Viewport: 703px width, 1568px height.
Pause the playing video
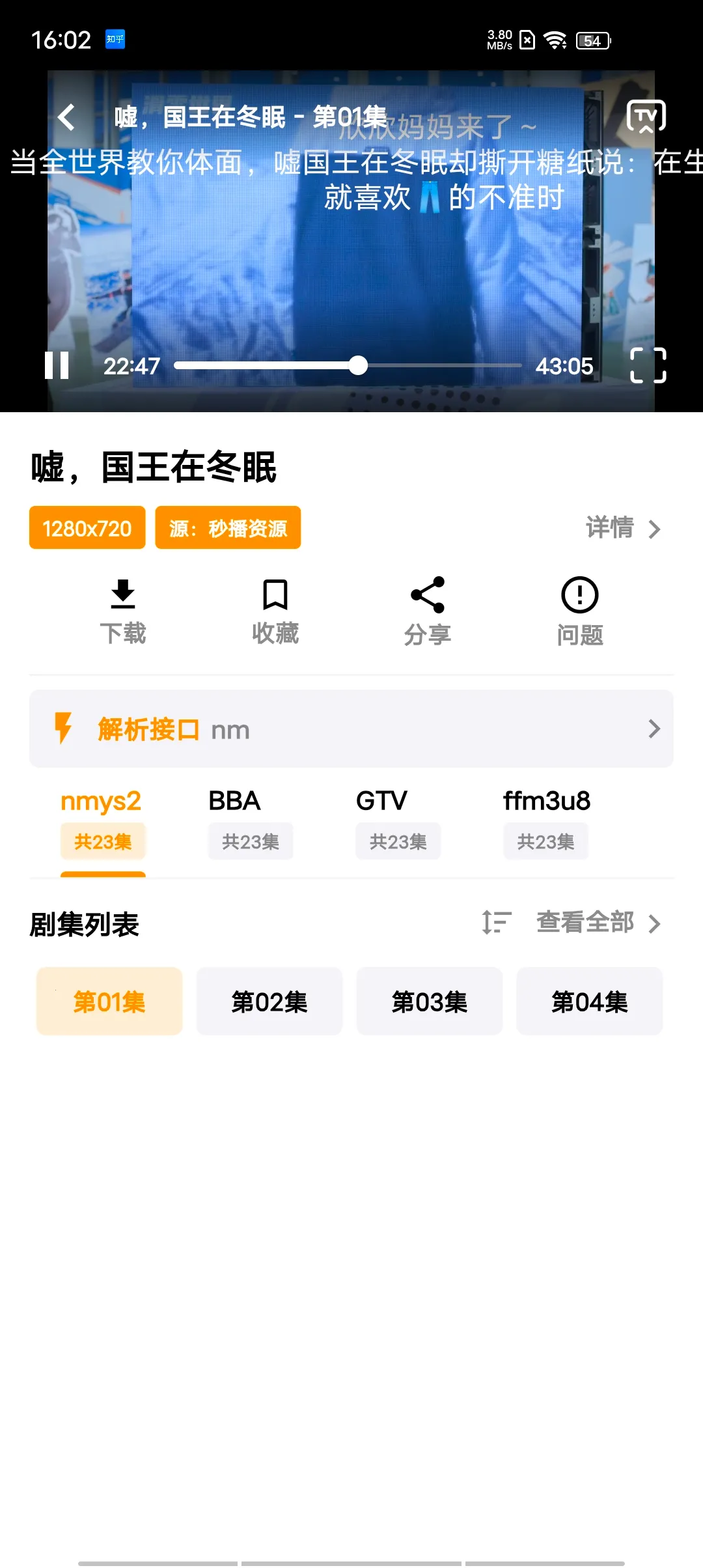pyautogui.click(x=57, y=365)
